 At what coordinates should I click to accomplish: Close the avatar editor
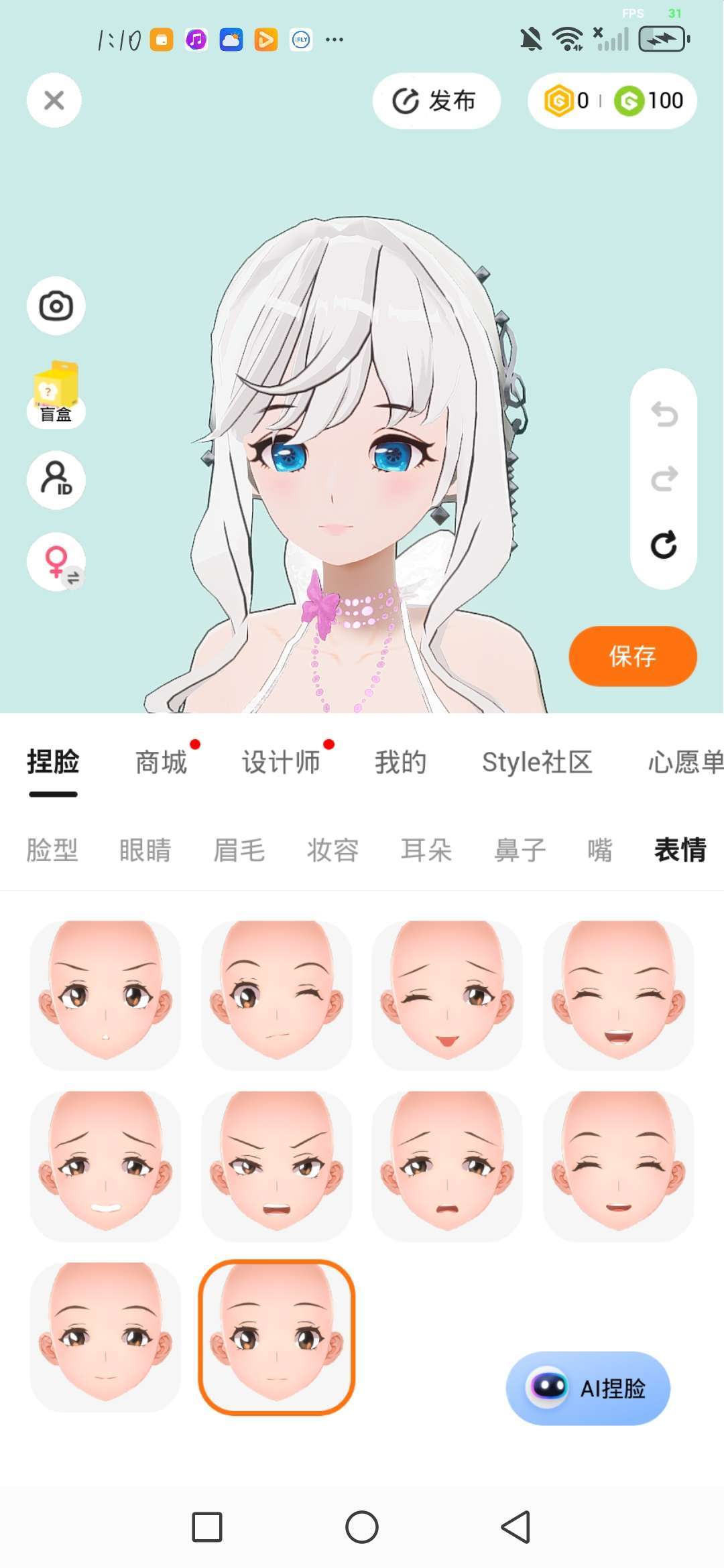point(54,101)
